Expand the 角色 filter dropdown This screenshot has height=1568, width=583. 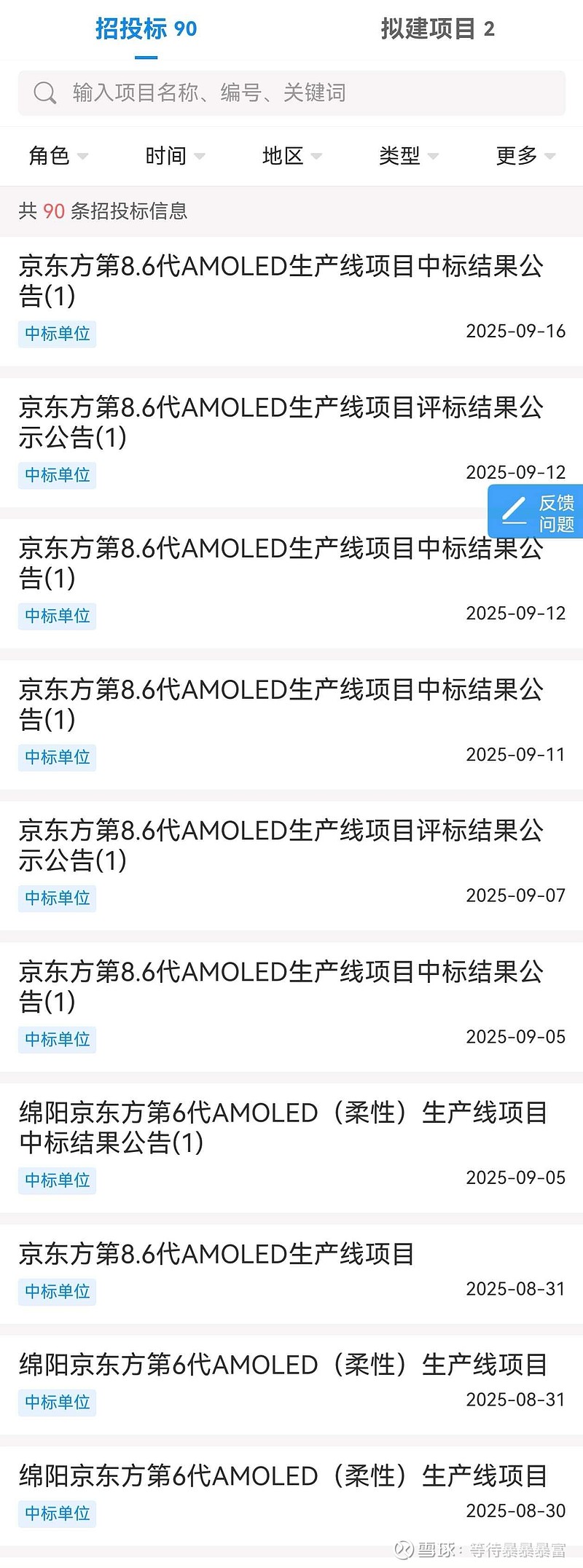pyautogui.click(x=58, y=156)
